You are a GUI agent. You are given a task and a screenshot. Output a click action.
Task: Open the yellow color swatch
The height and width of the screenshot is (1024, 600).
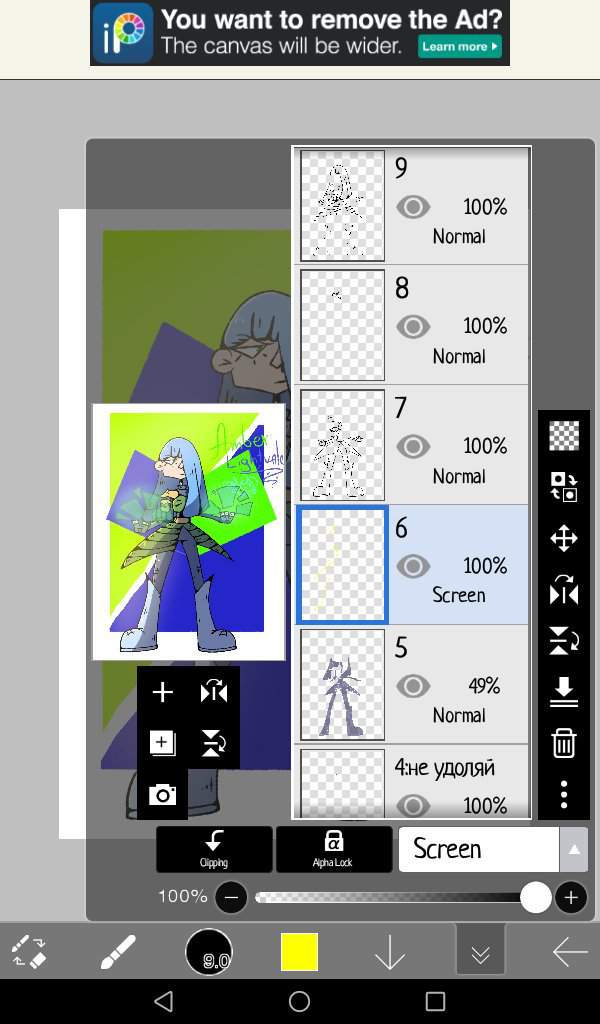299,952
